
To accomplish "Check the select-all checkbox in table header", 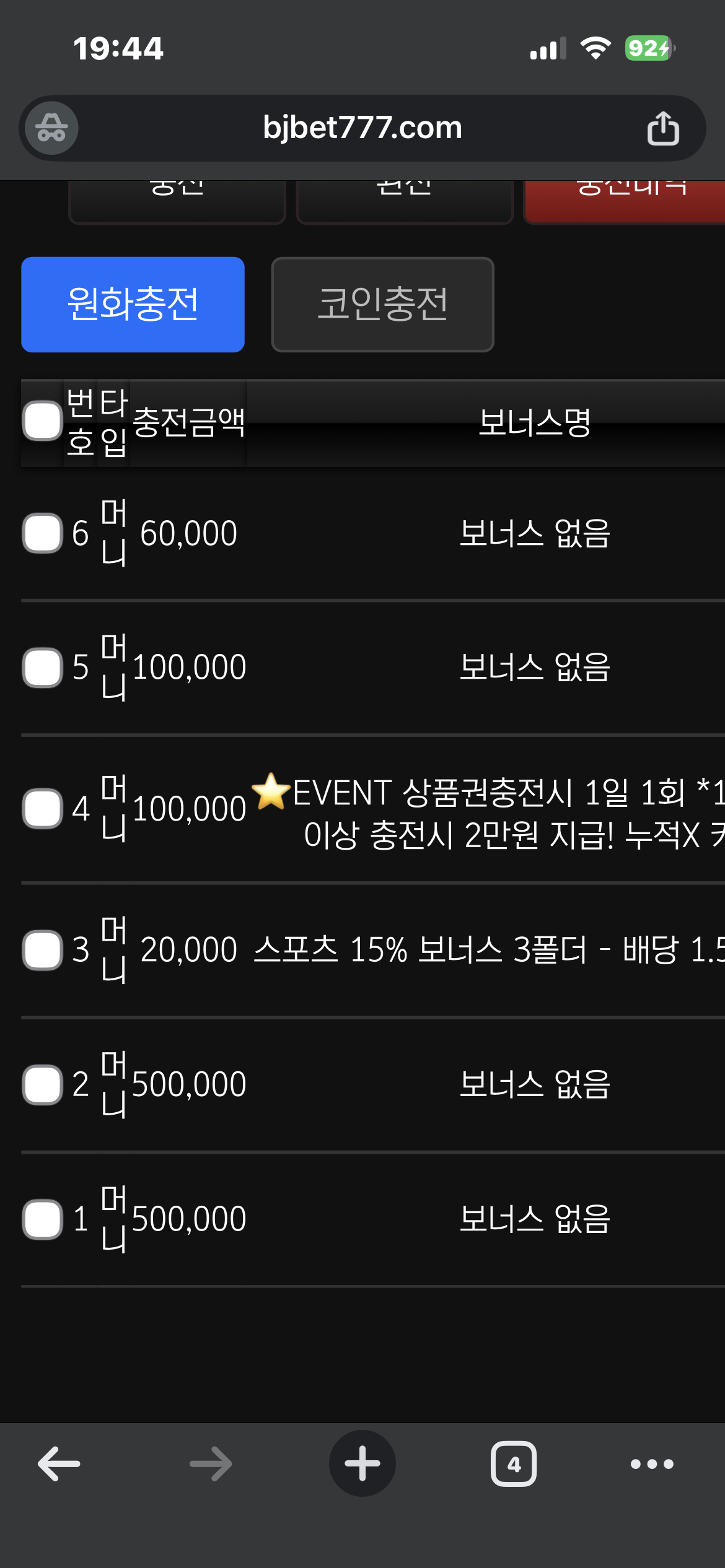I will (x=43, y=421).
